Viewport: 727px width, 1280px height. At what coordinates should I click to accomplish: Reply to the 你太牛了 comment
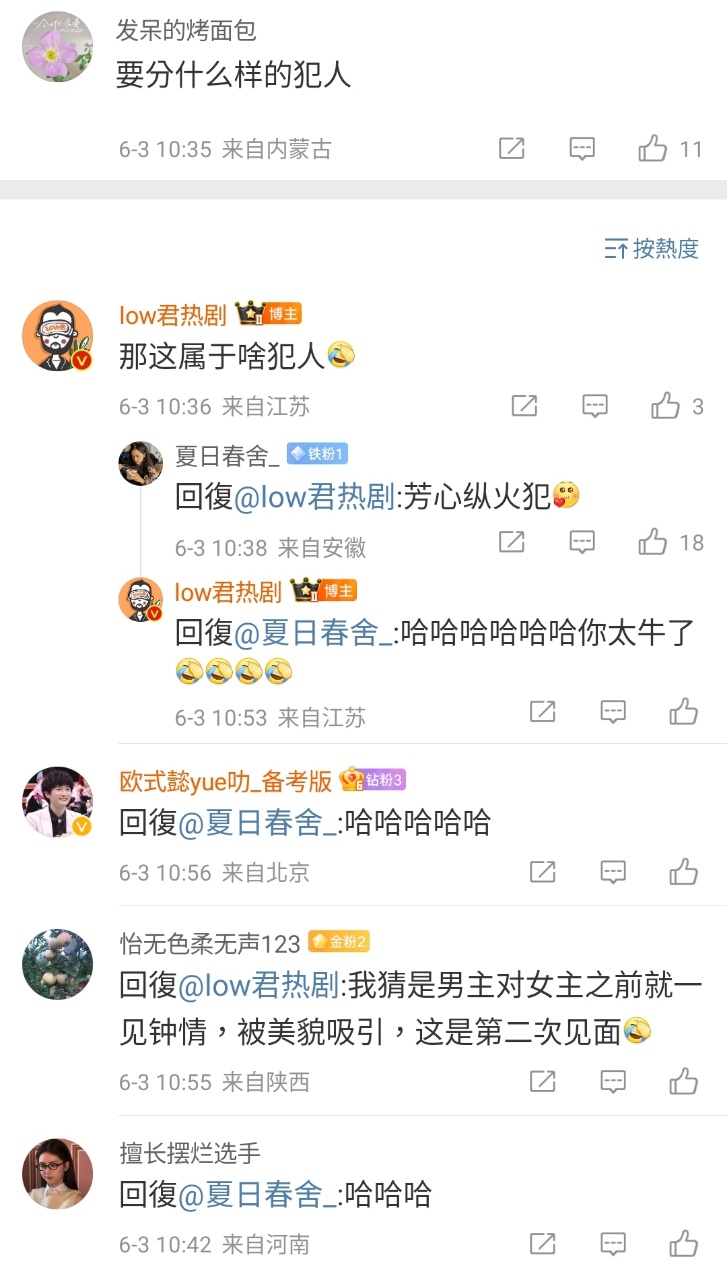pyautogui.click(x=613, y=712)
